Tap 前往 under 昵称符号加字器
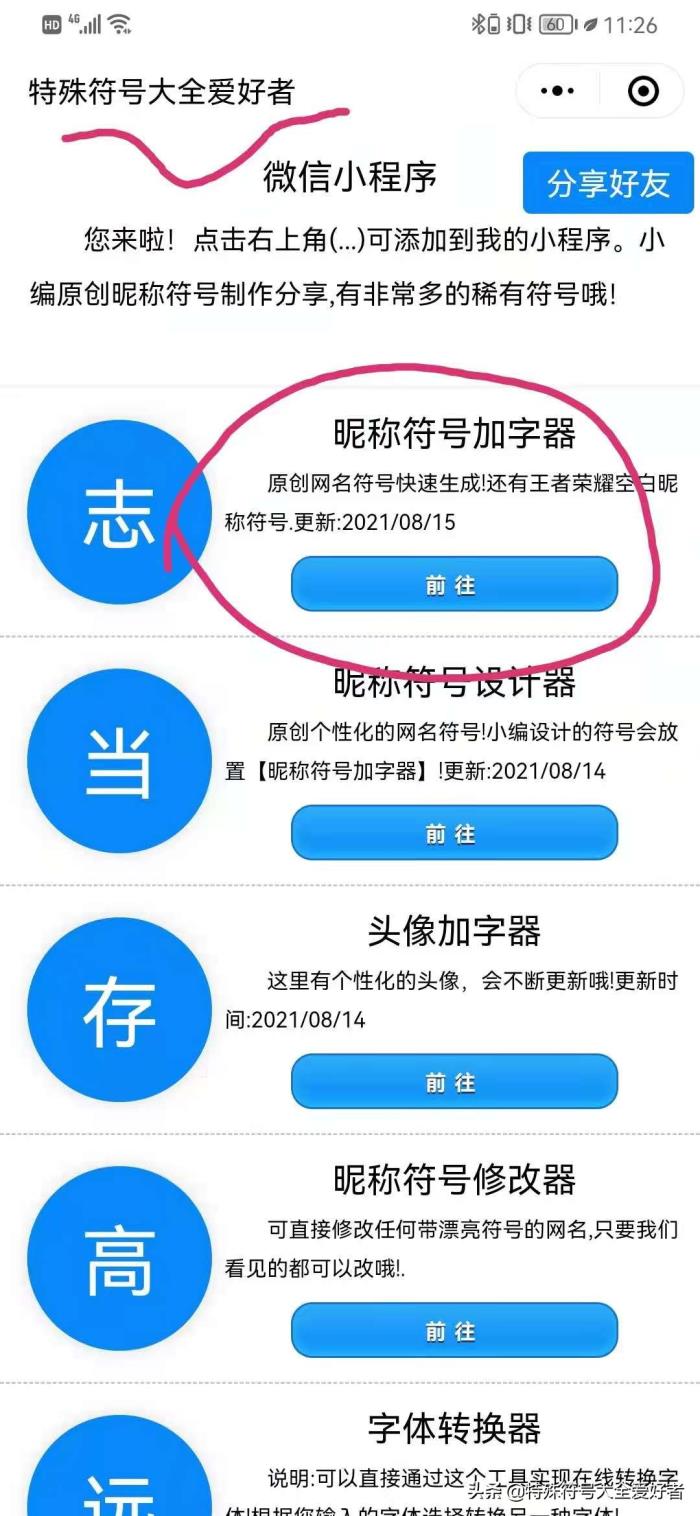This screenshot has width=700, height=1516. [454, 585]
